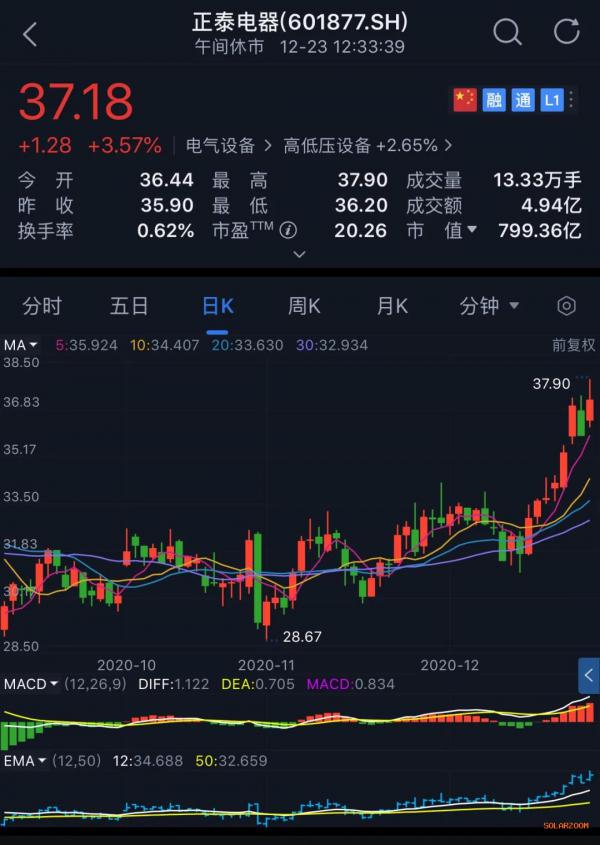Image resolution: width=600 pixels, height=845 pixels.
Task: Switch to 周K chart tab
Action: [304, 306]
